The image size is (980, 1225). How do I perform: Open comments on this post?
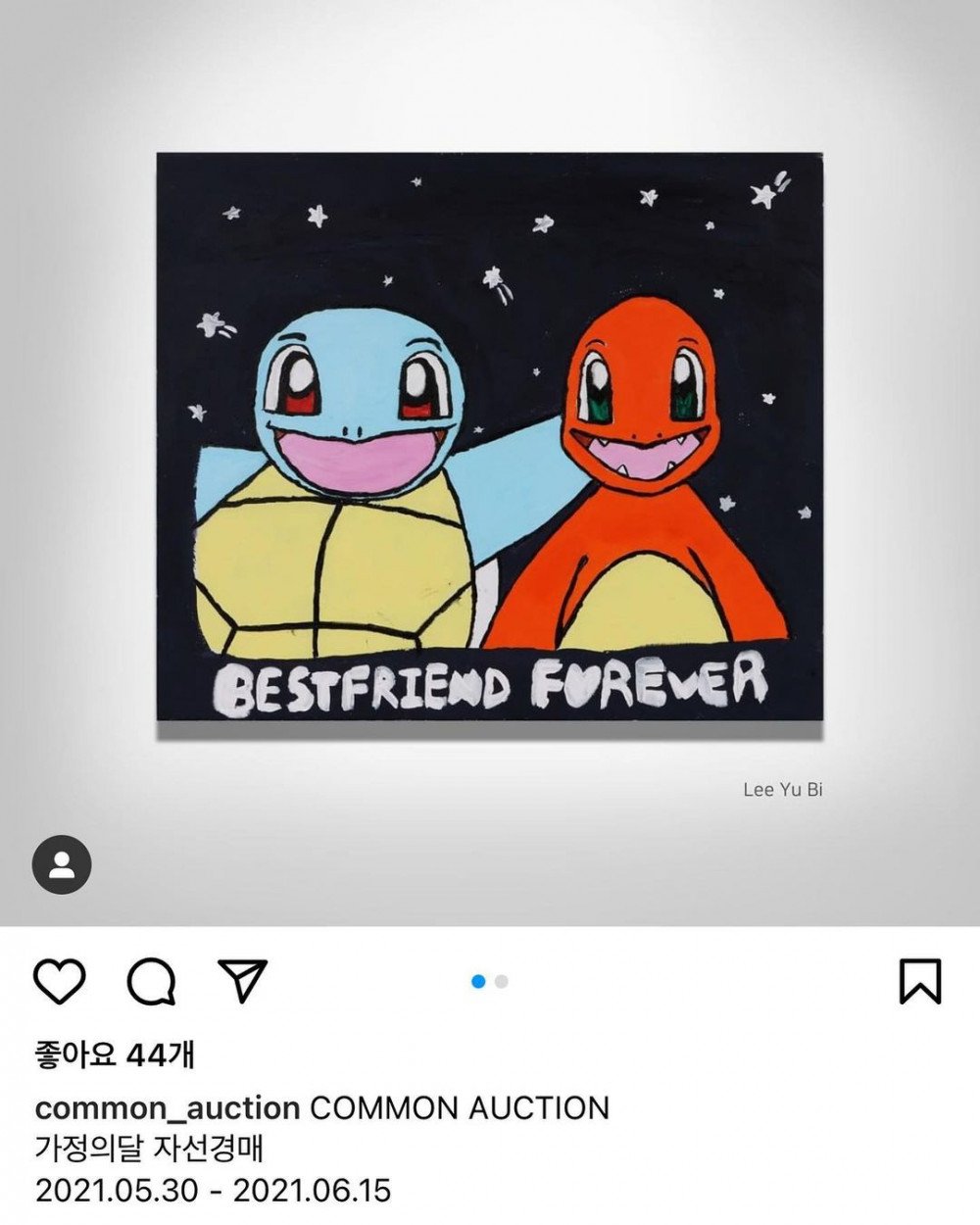[x=152, y=981]
